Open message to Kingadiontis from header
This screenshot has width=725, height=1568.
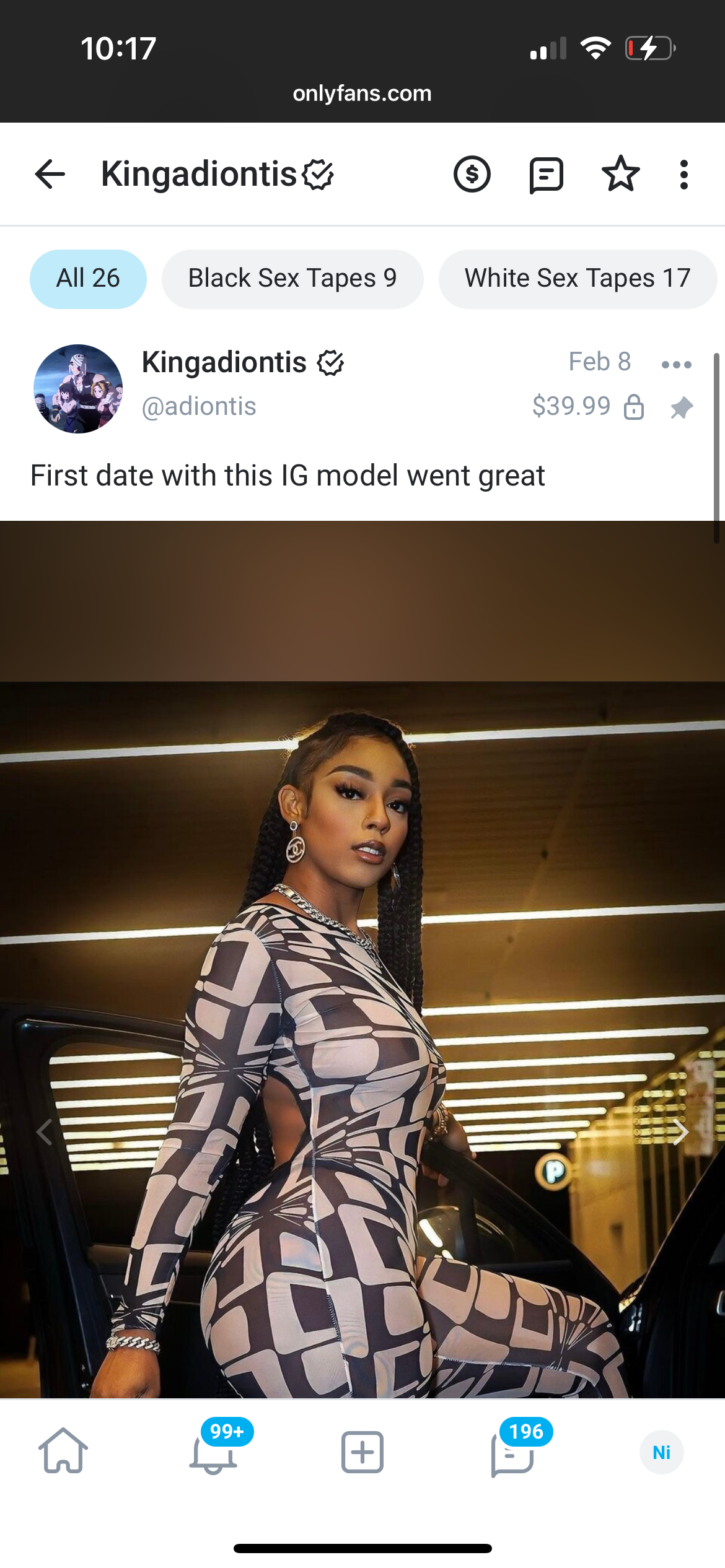(546, 175)
